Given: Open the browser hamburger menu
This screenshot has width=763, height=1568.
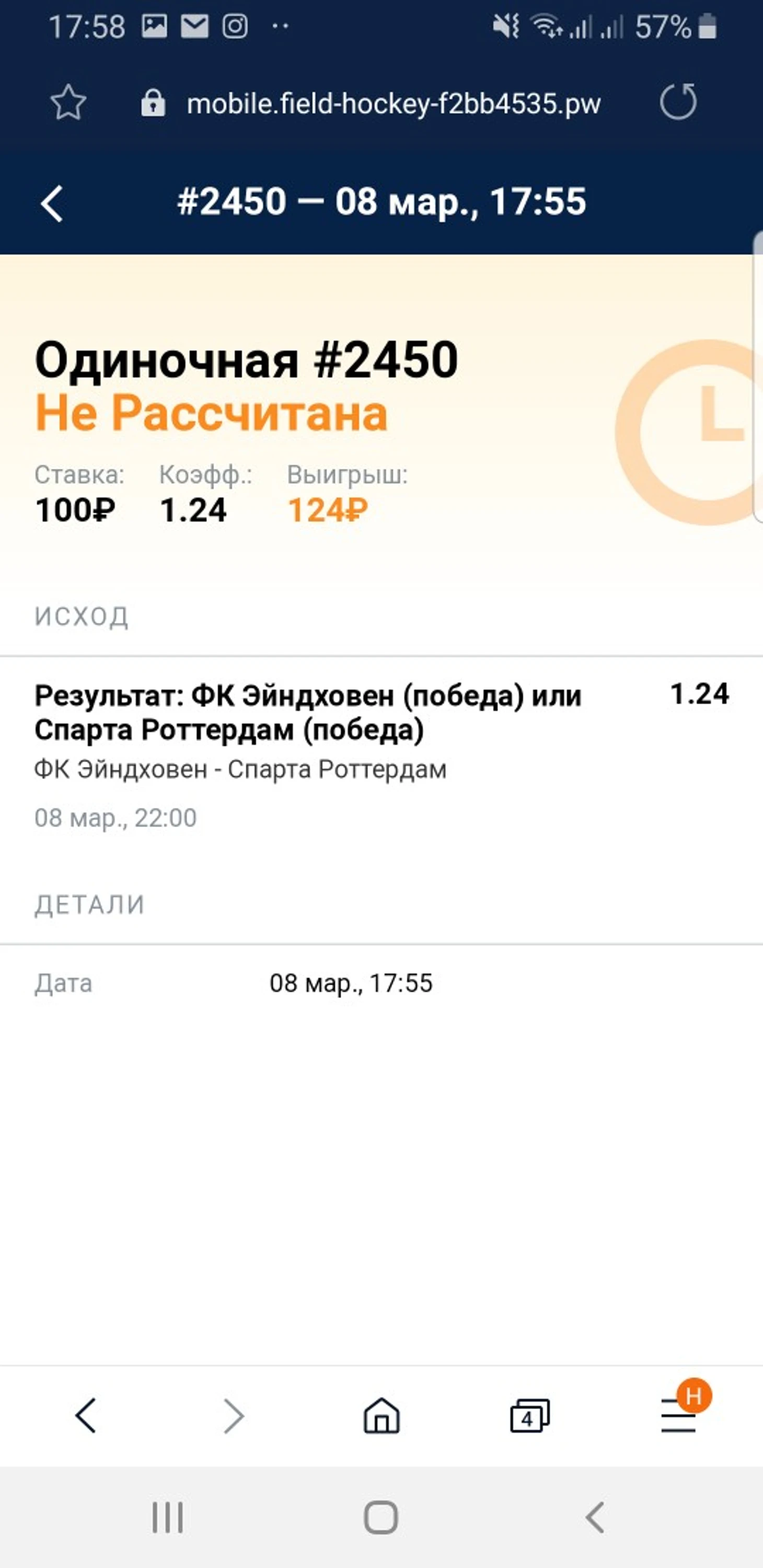Looking at the screenshot, I should pyautogui.click(x=678, y=1415).
